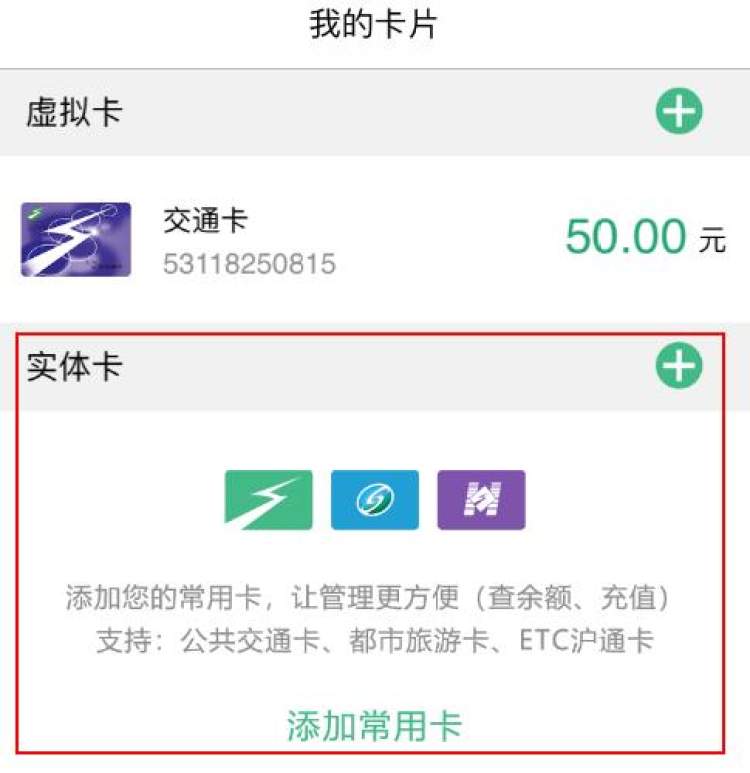Image resolution: width=750 pixels, height=773 pixels.
Task: Add a new physical card (实体卡)
Action: [x=679, y=367]
